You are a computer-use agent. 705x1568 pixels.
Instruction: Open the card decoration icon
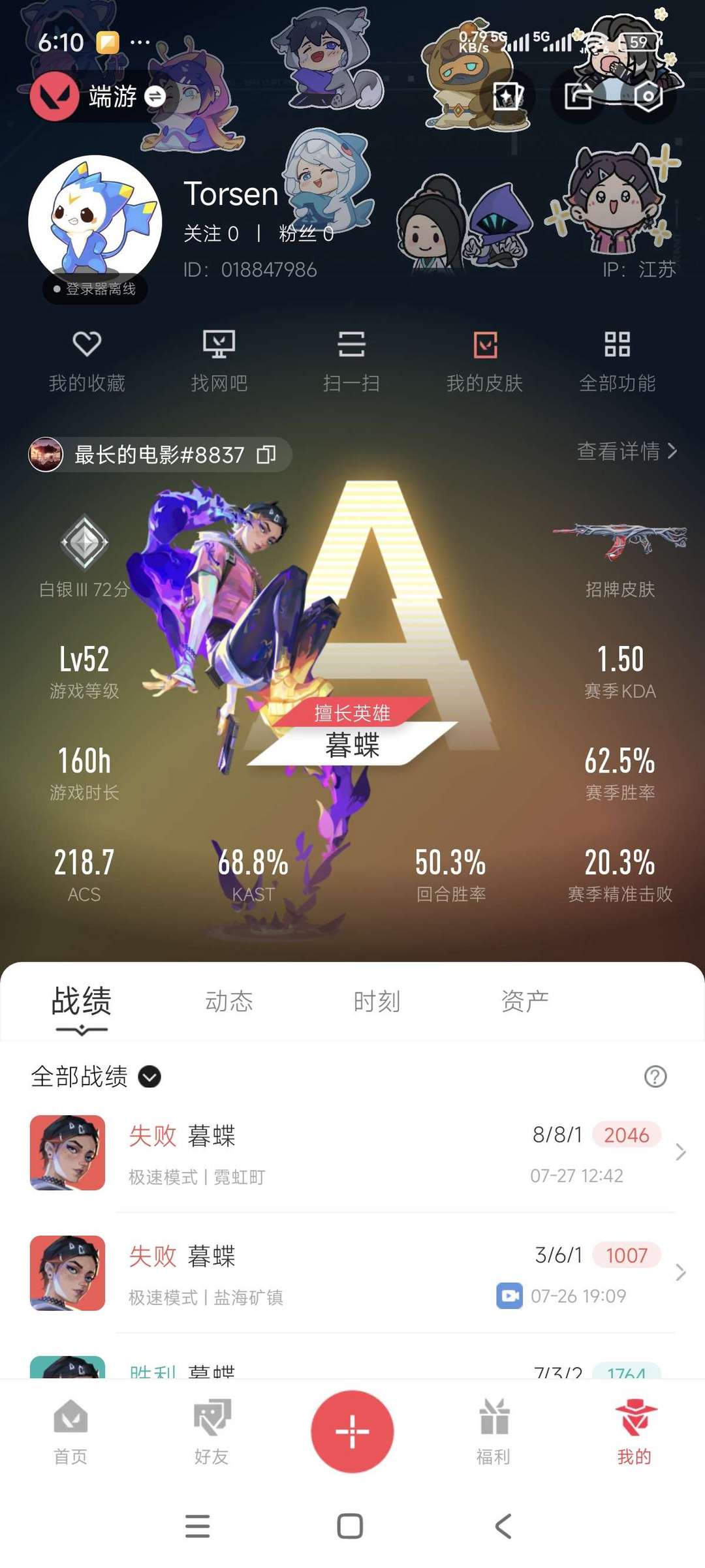507,97
